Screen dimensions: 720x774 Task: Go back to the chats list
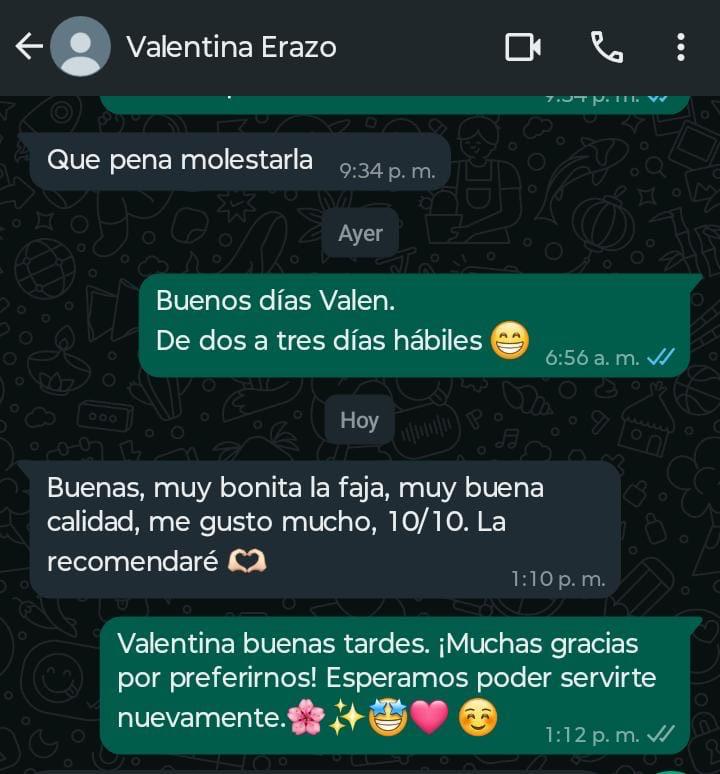28,46
